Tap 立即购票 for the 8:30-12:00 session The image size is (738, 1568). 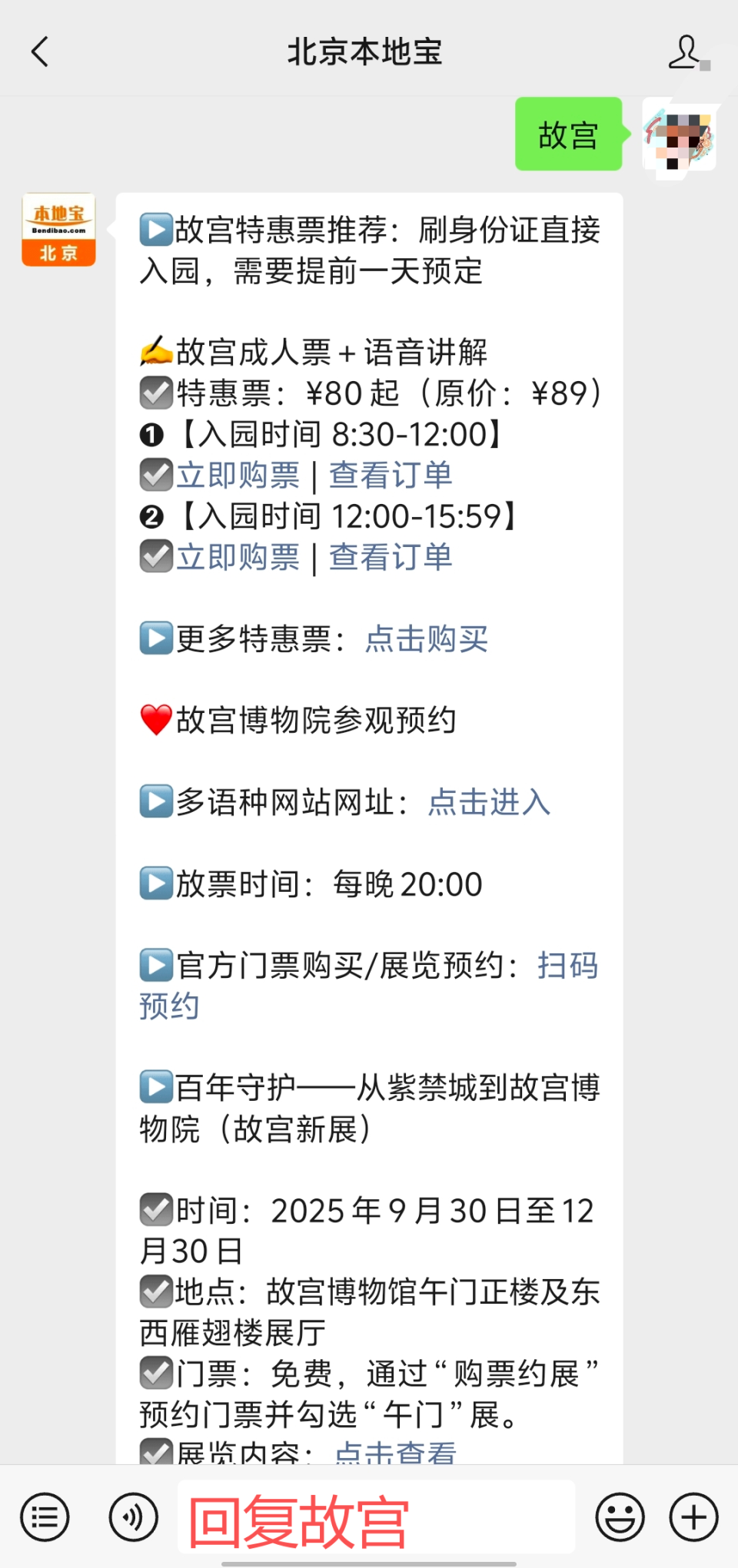(238, 475)
